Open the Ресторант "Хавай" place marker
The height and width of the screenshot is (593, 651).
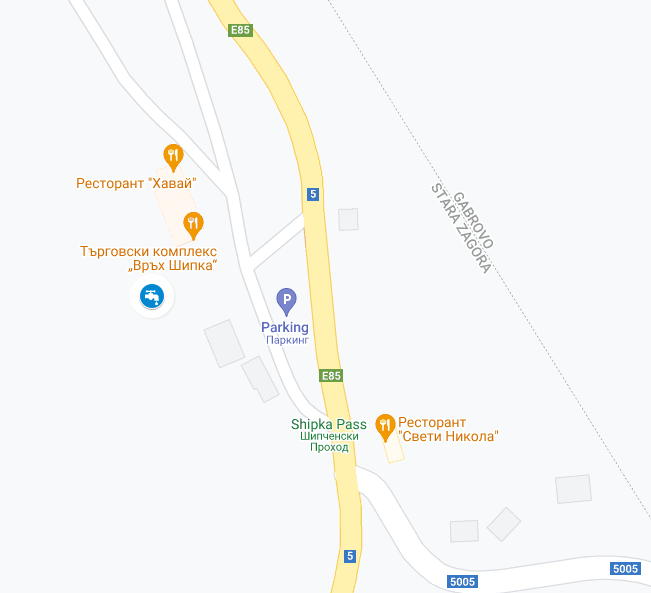[x=173, y=156]
